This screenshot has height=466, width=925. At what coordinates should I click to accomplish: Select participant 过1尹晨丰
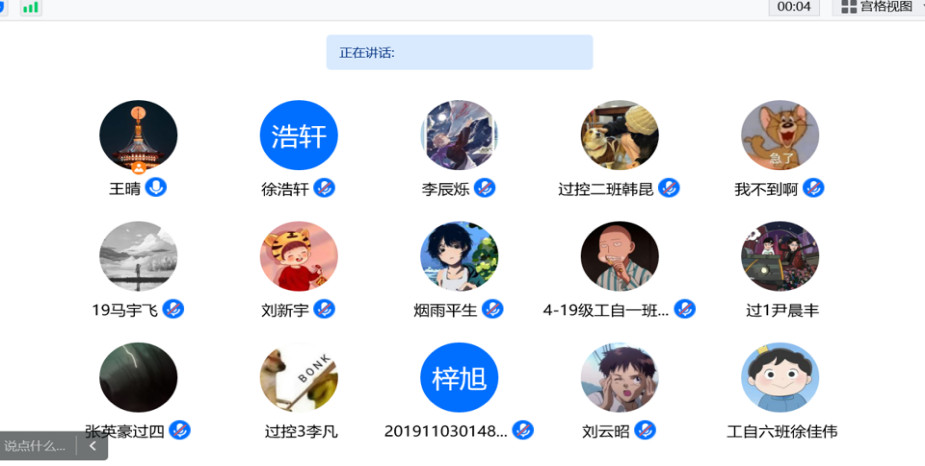(x=780, y=257)
